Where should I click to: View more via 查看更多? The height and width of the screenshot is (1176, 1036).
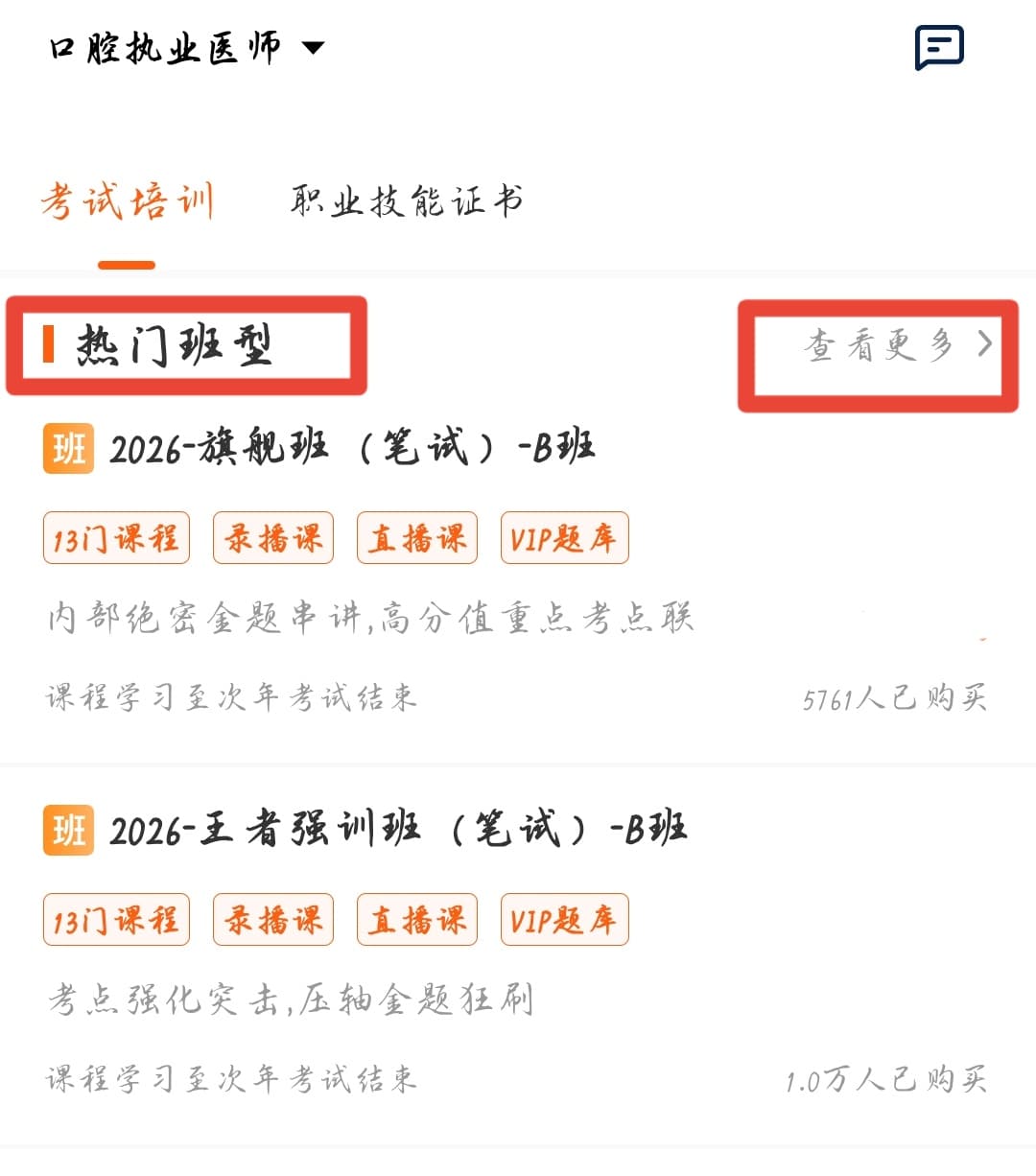pos(896,345)
